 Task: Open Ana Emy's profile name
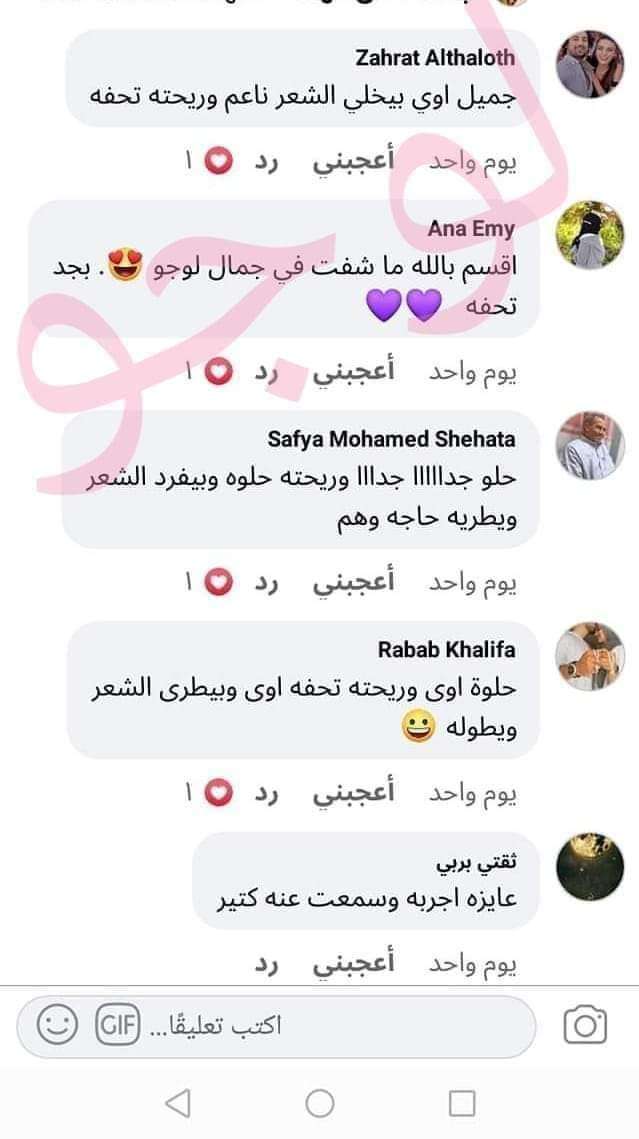tap(471, 228)
